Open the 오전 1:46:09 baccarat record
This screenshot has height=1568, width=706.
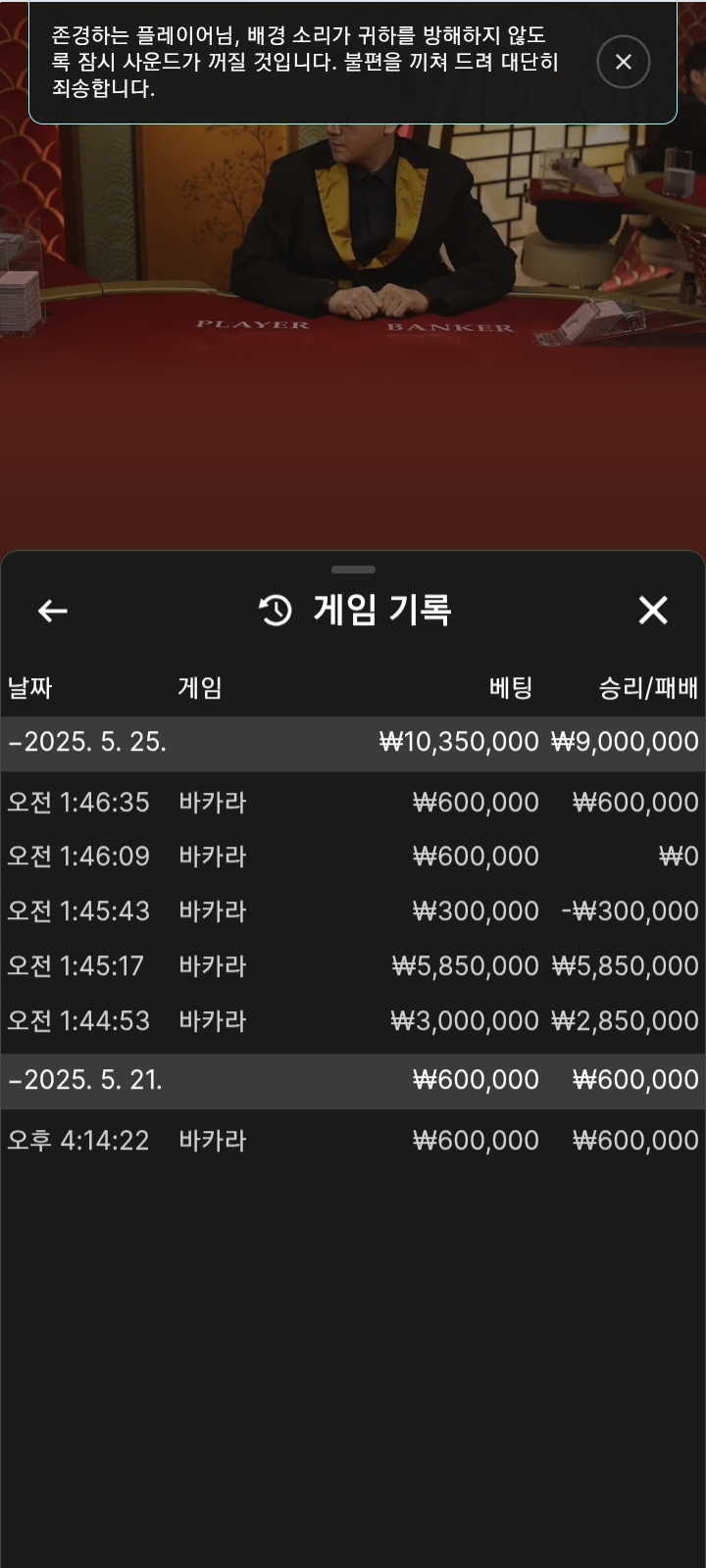(x=352, y=857)
